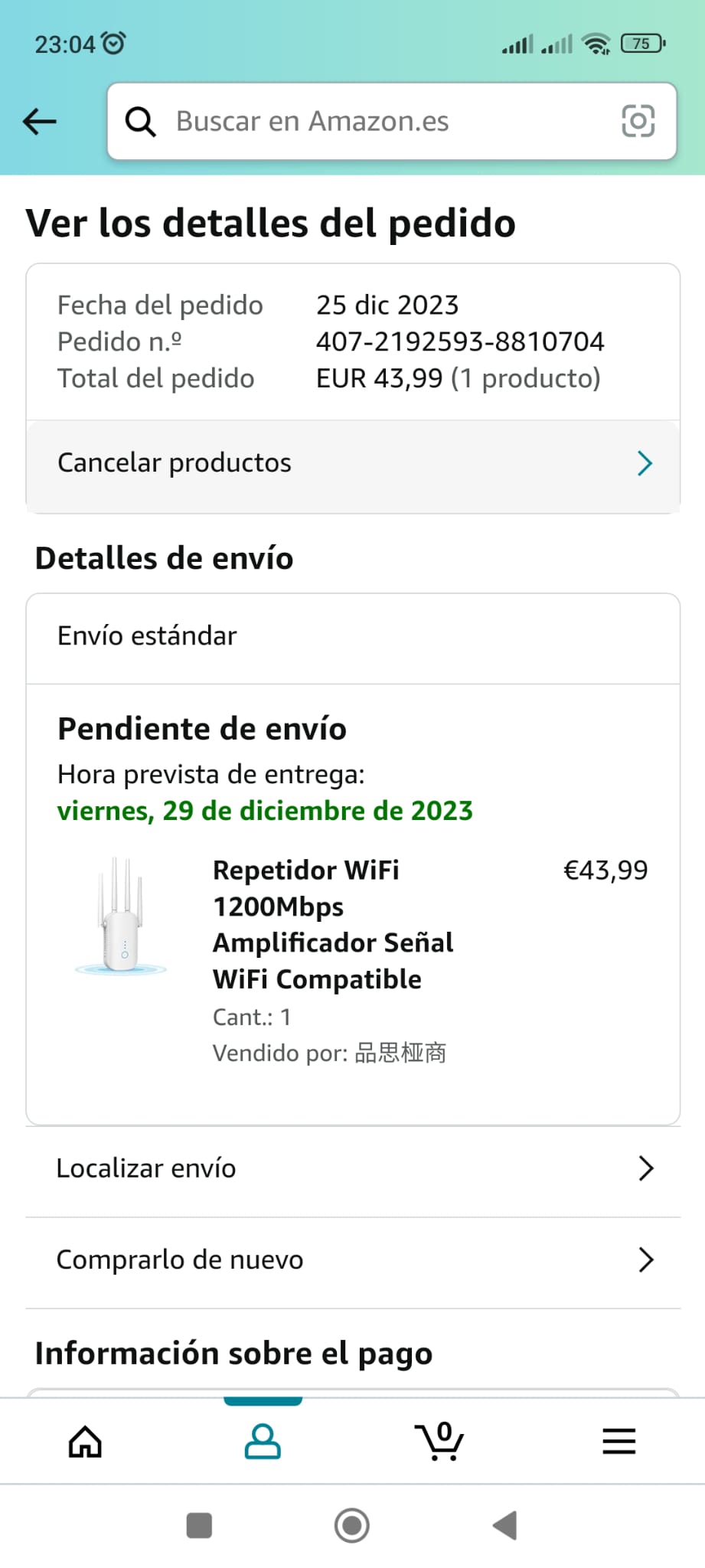Go back using the top-left arrow
This screenshot has width=705, height=1568.
pos(40,121)
